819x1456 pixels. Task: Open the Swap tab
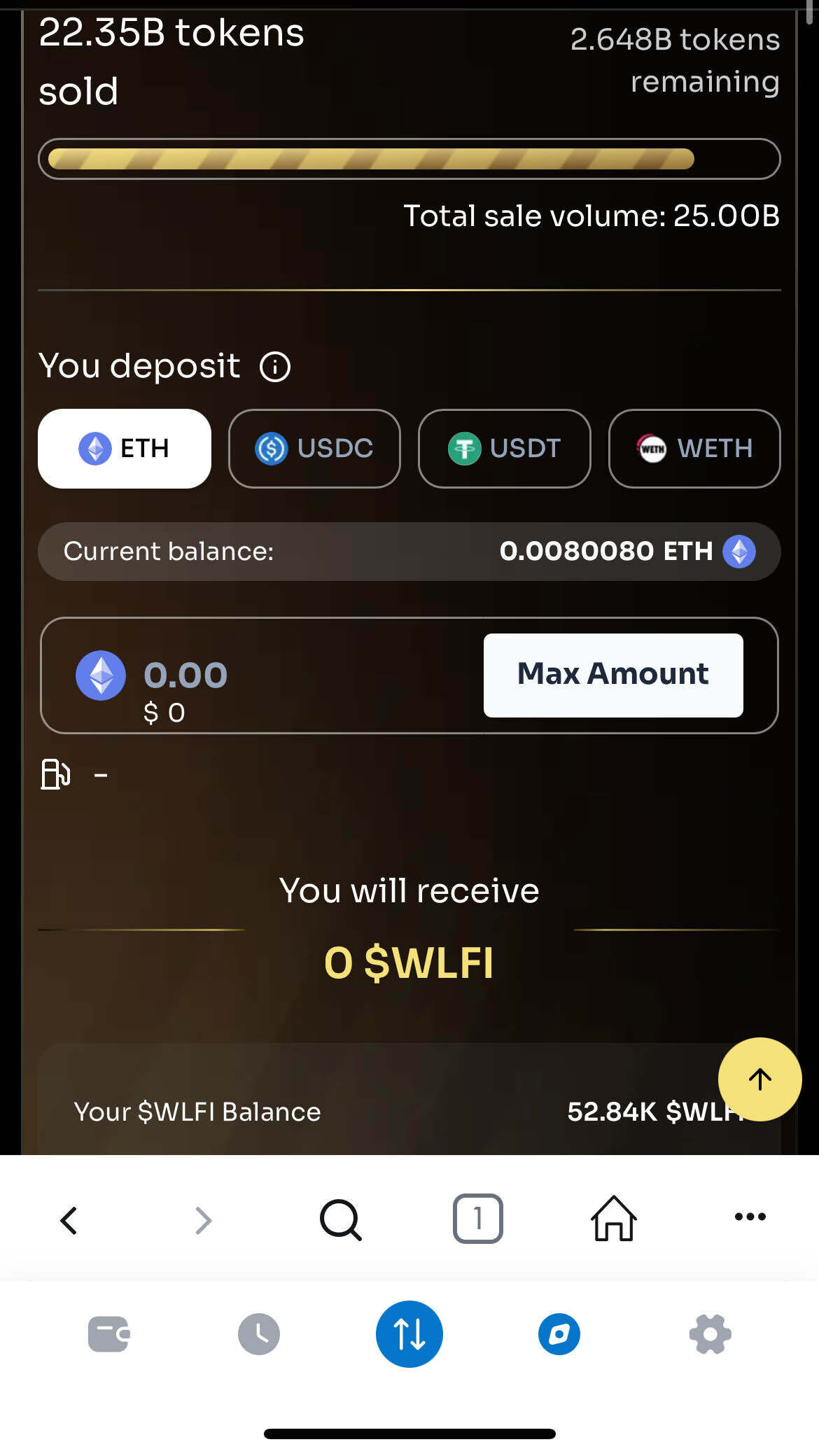point(409,1333)
